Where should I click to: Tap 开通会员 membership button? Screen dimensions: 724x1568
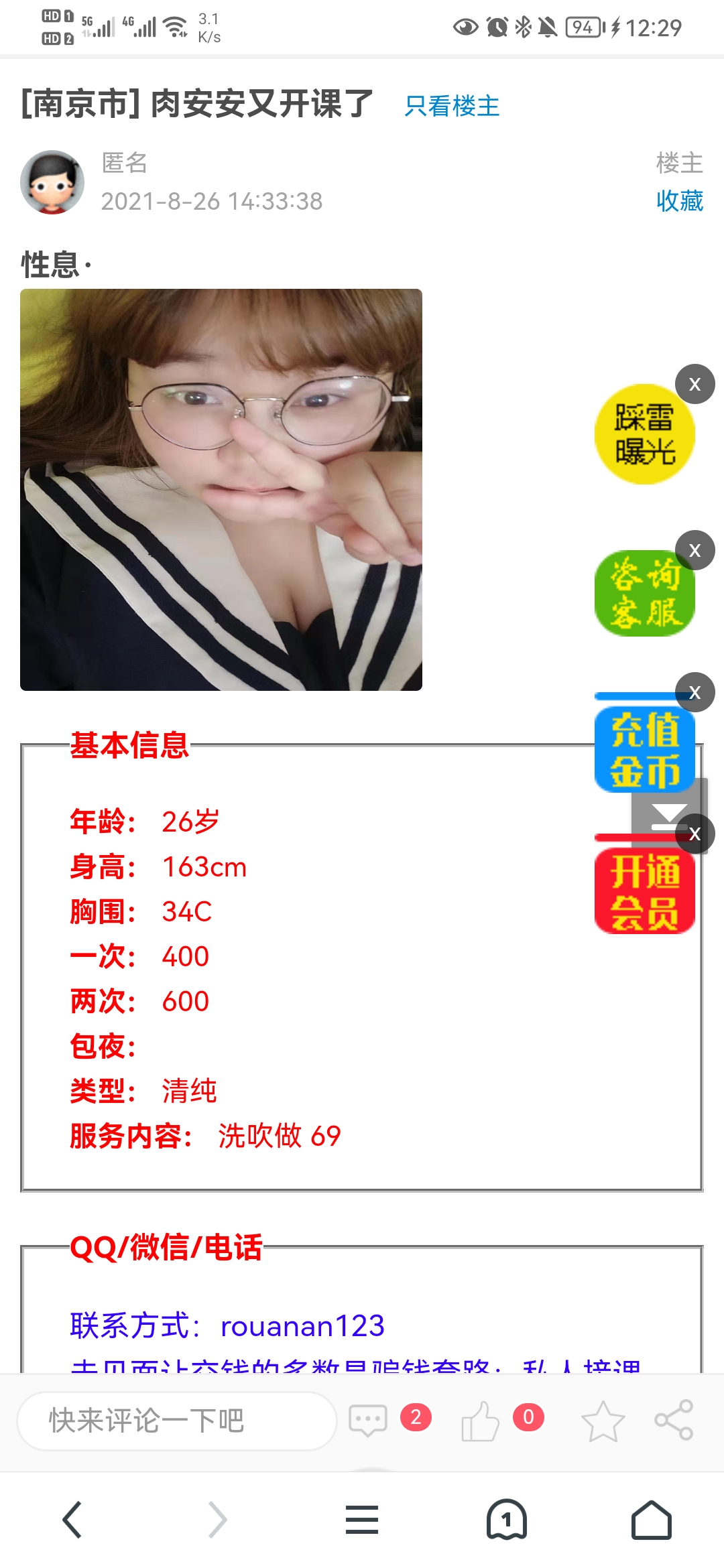[x=644, y=893]
